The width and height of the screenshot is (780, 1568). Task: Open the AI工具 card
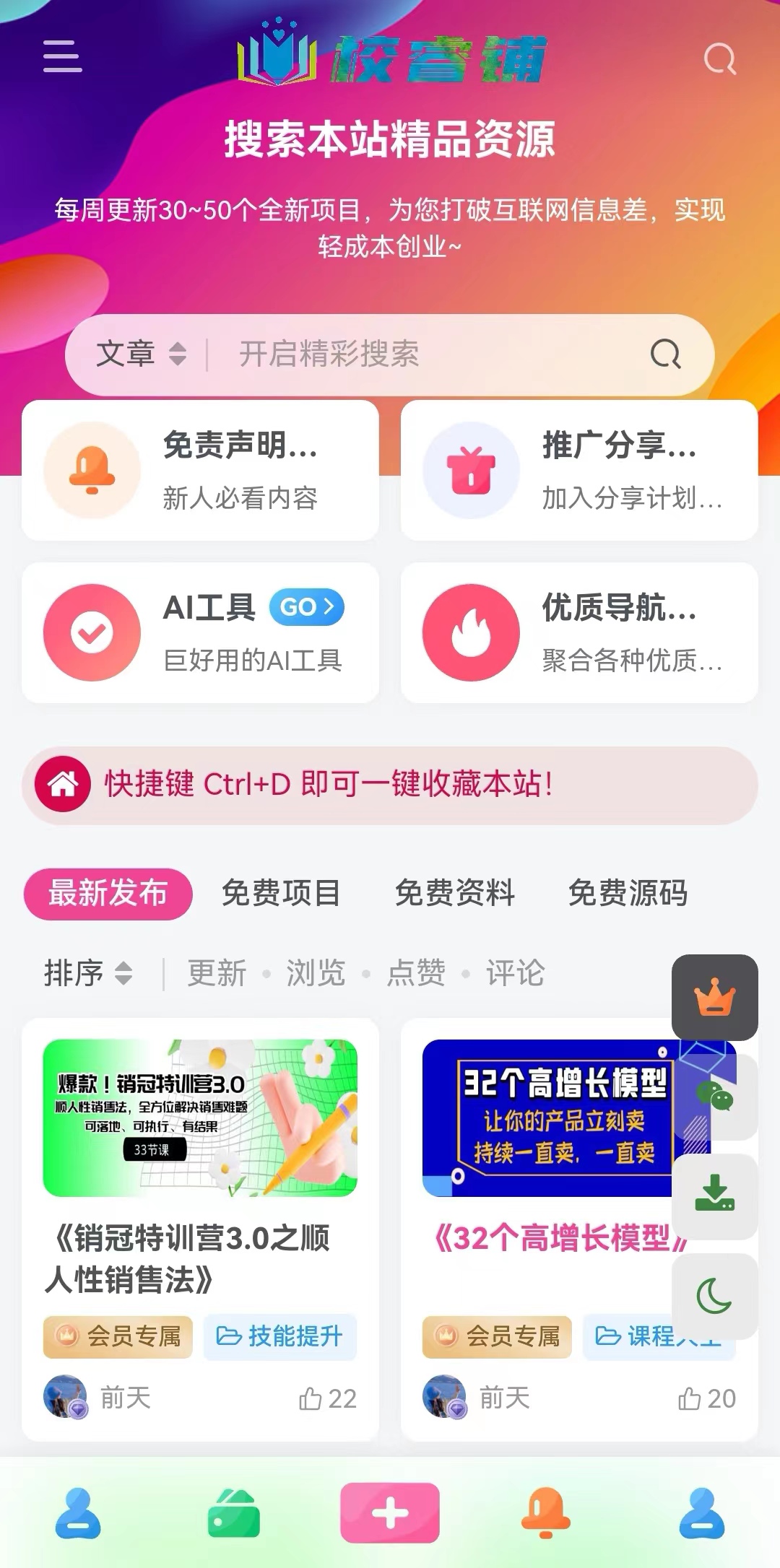coord(200,632)
